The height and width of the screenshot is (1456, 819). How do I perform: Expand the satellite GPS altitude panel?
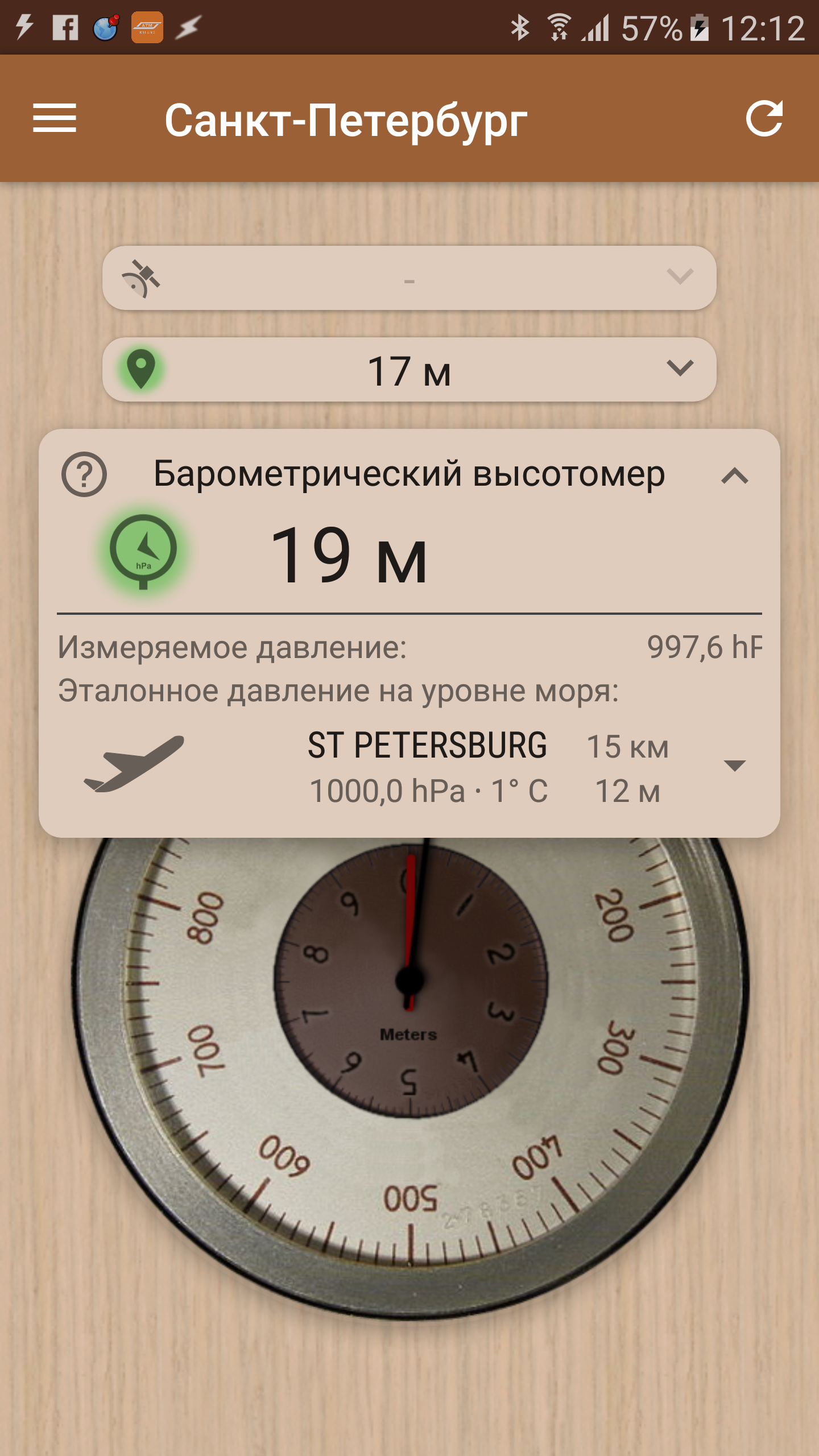point(409,278)
